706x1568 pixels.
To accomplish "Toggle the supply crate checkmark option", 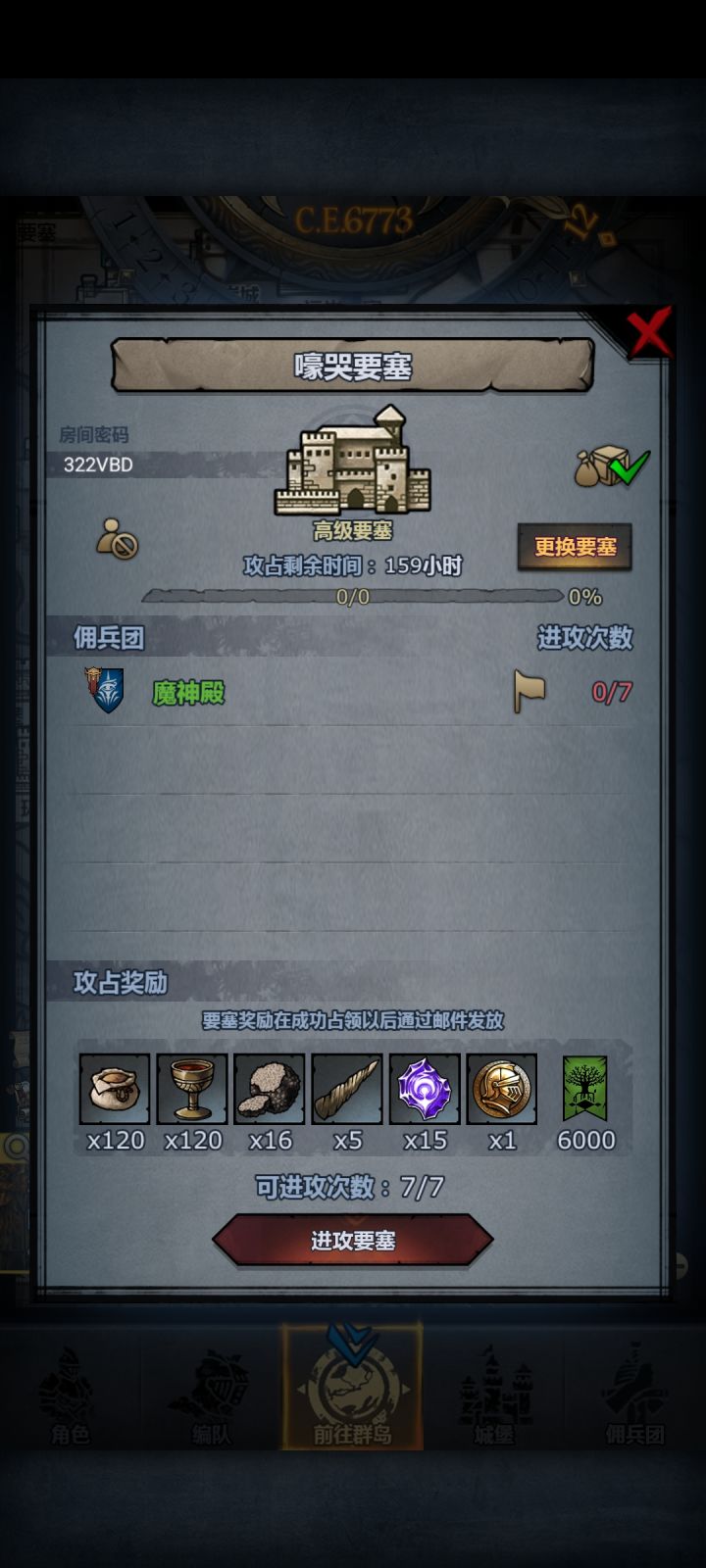I will point(608,468).
